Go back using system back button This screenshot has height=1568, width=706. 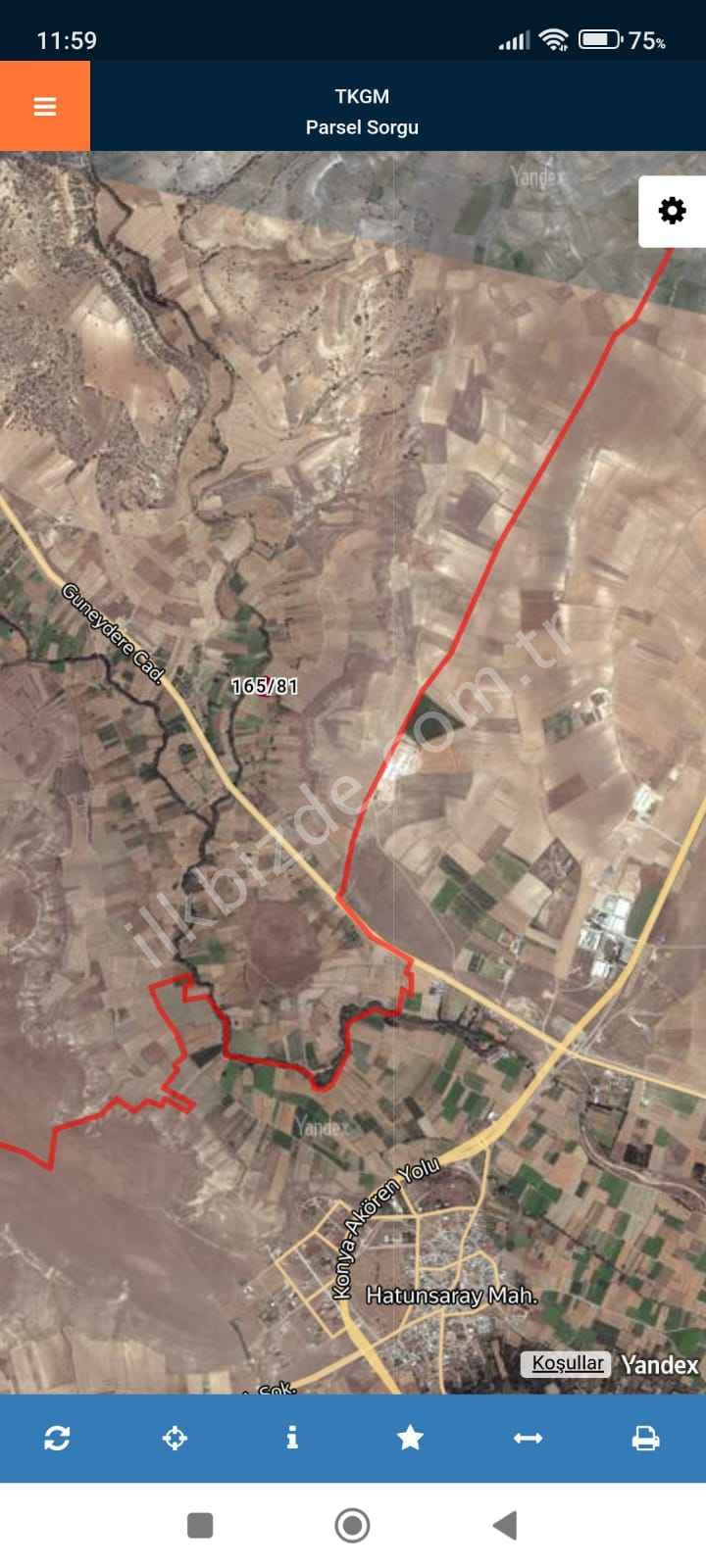505,1525
